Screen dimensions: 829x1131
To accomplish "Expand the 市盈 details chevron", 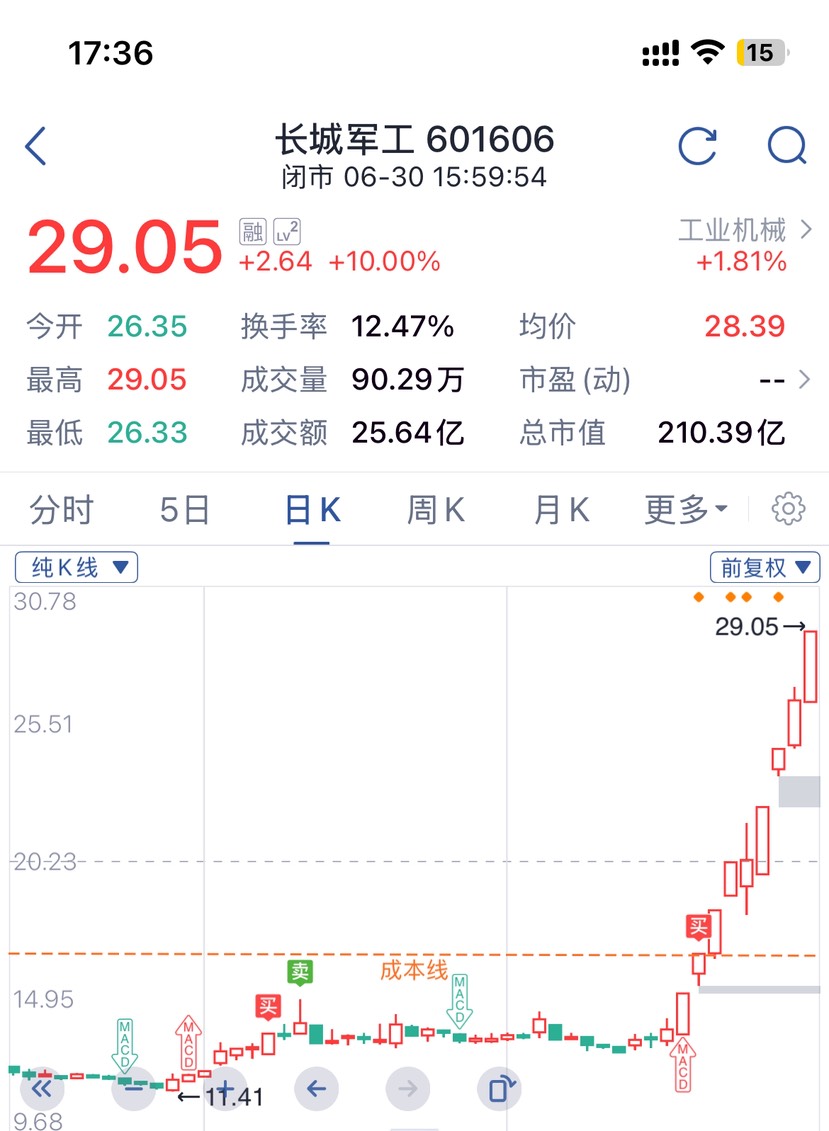I will tap(805, 380).
